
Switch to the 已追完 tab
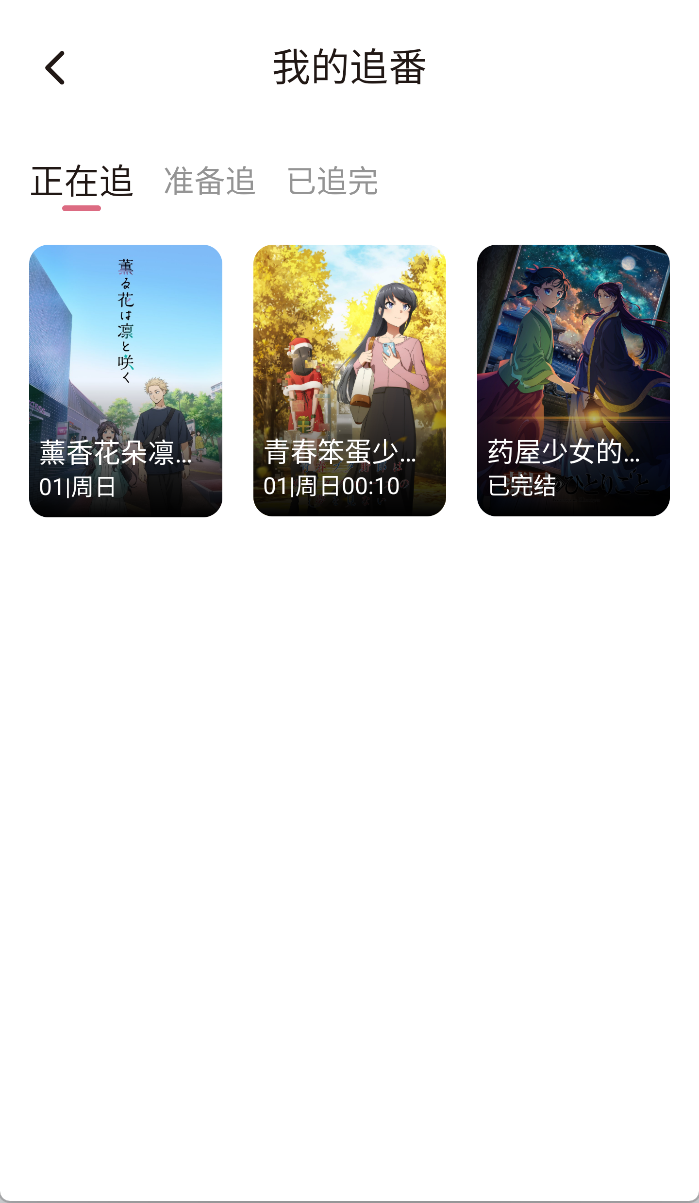click(x=332, y=182)
